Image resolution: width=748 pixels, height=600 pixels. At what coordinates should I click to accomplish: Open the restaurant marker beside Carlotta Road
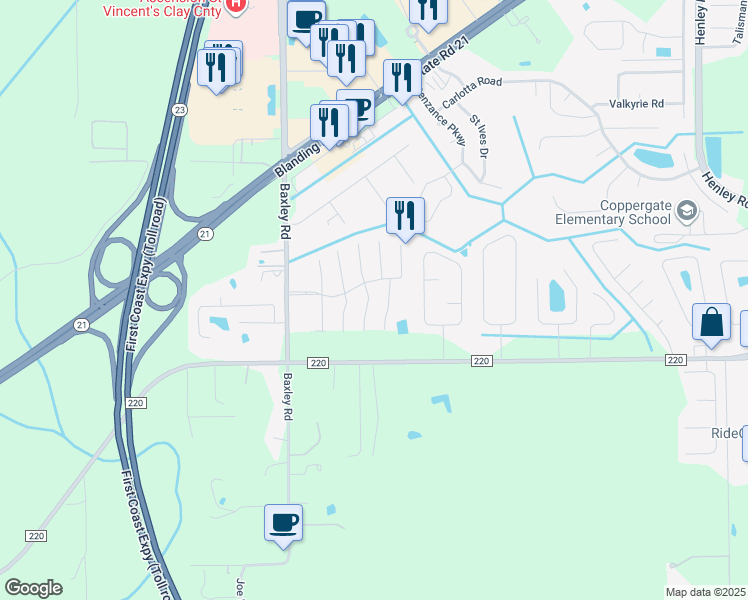click(x=402, y=78)
